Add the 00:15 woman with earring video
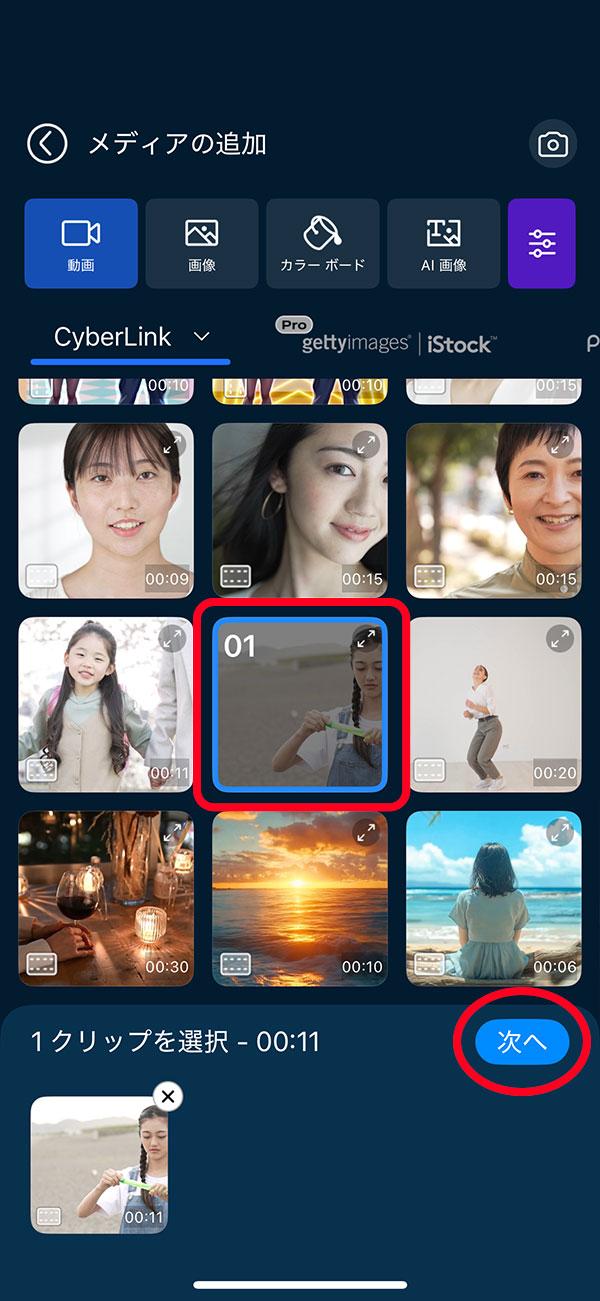 (x=299, y=510)
